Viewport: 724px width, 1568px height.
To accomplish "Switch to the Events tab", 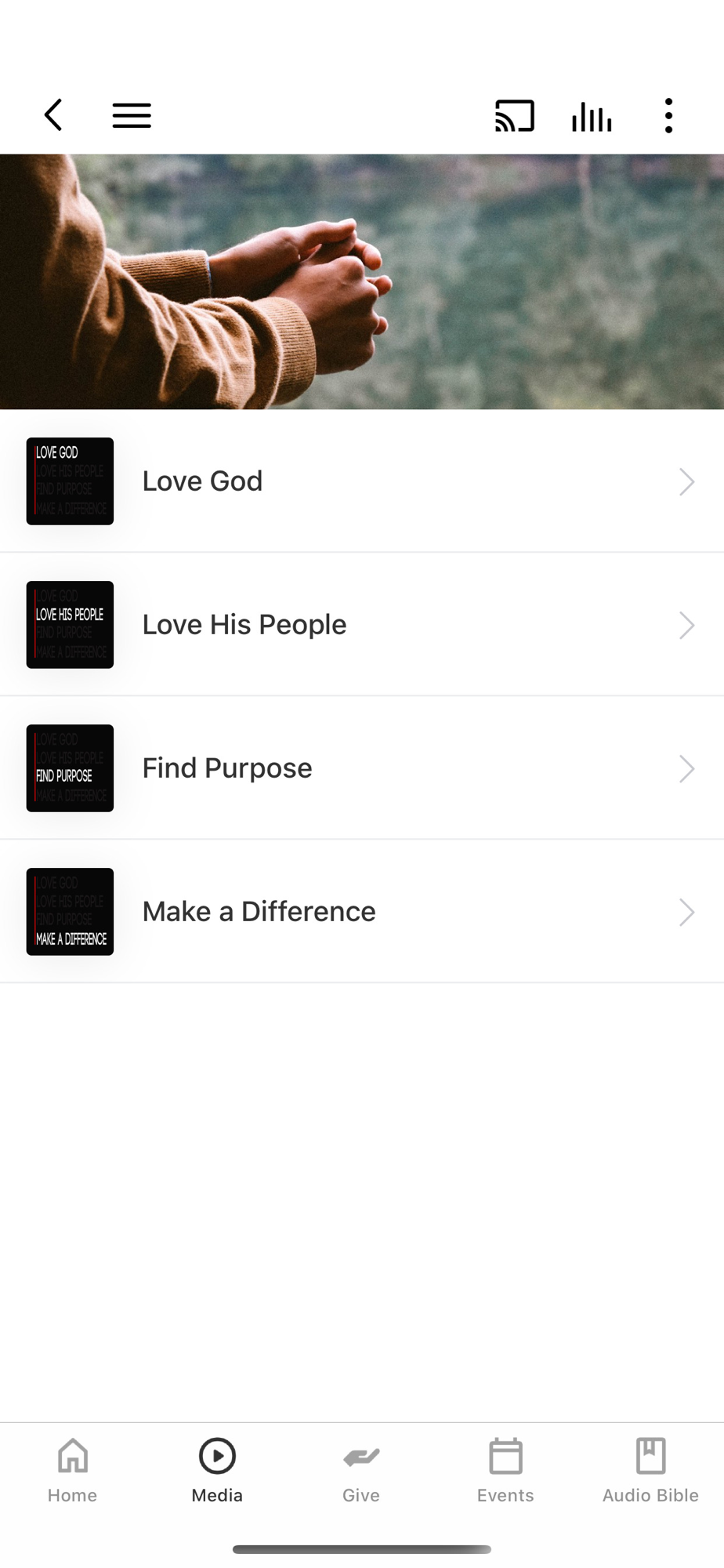I will tap(505, 1470).
